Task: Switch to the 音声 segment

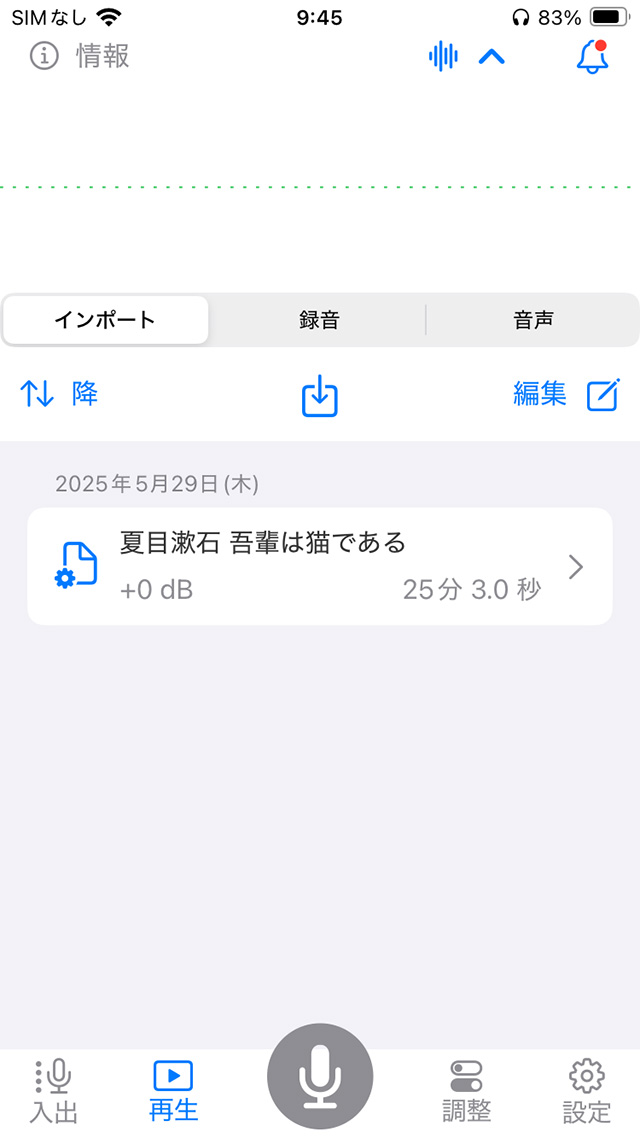Action: tap(533, 320)
